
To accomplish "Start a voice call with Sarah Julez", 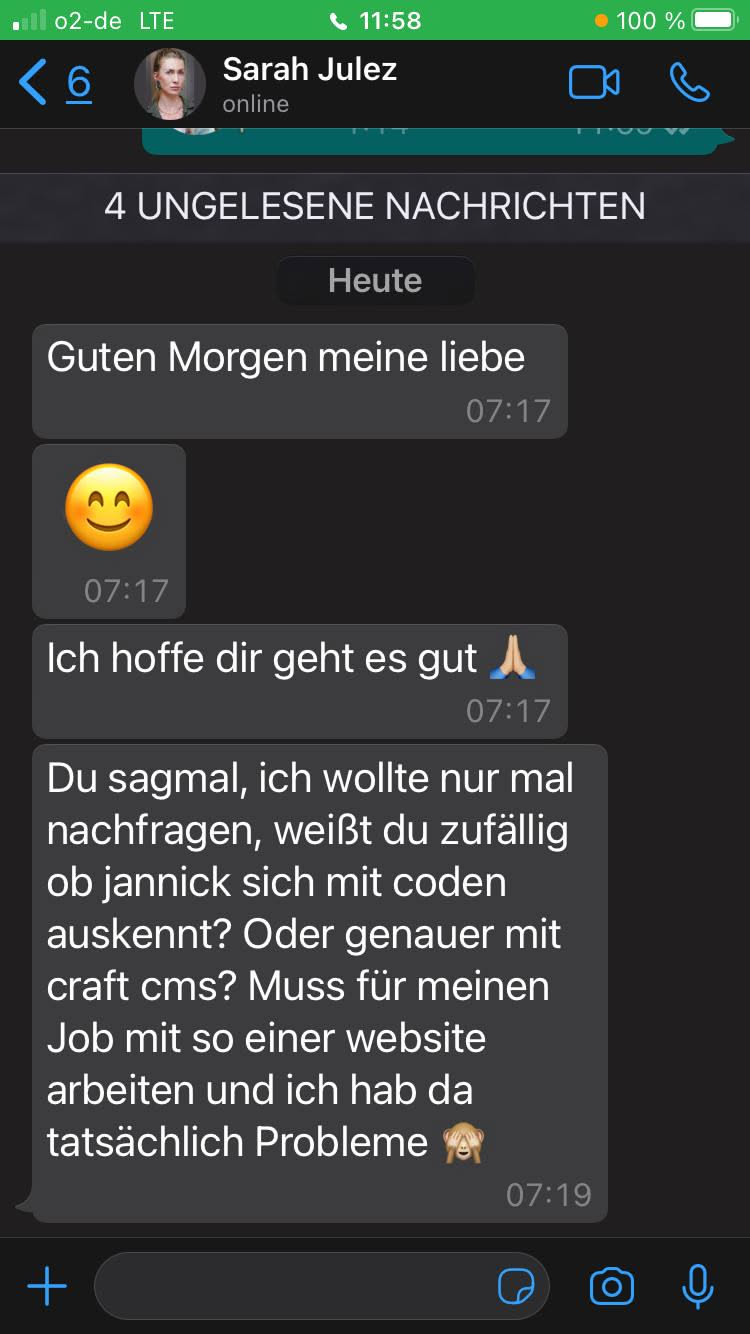I will (x=689, y=83).
